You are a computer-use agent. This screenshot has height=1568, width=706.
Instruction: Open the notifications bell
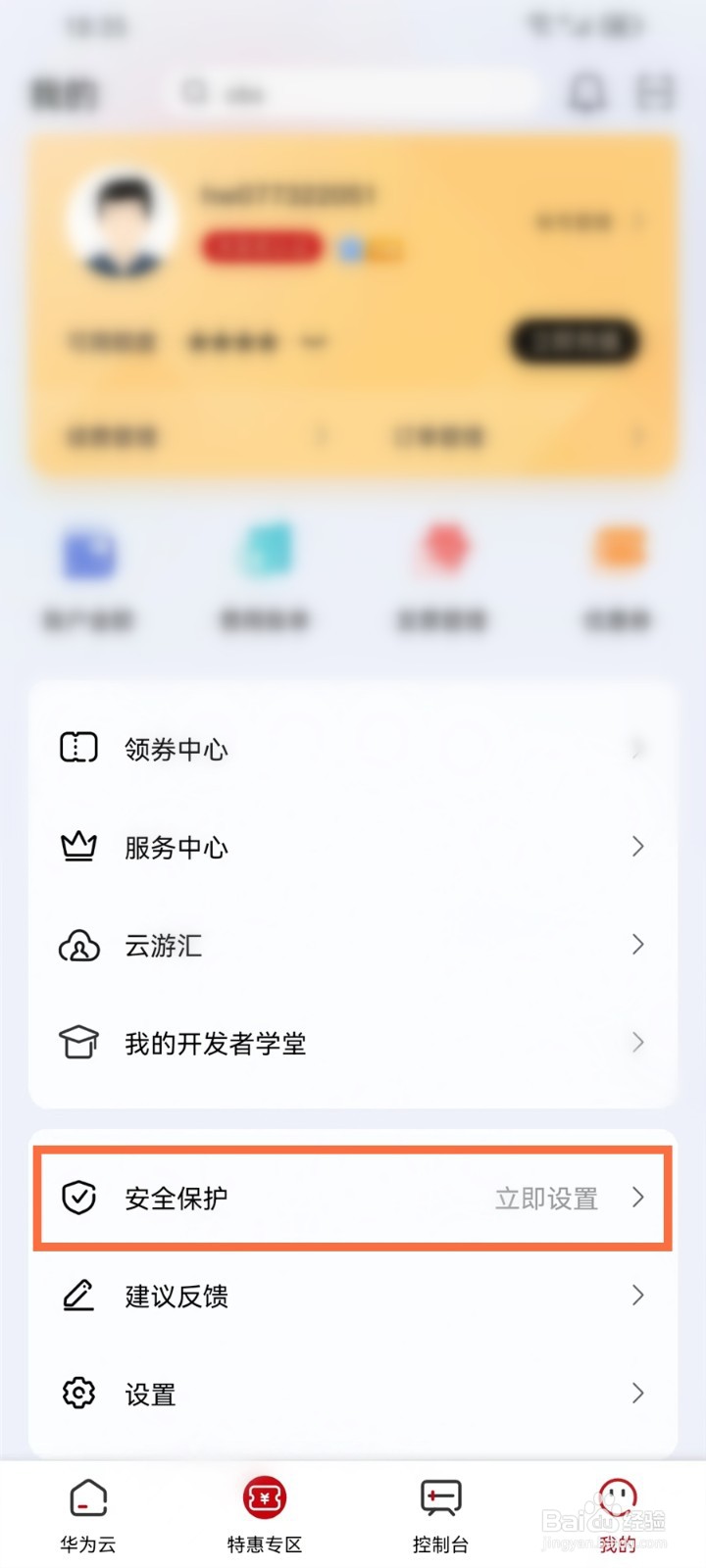587,93
